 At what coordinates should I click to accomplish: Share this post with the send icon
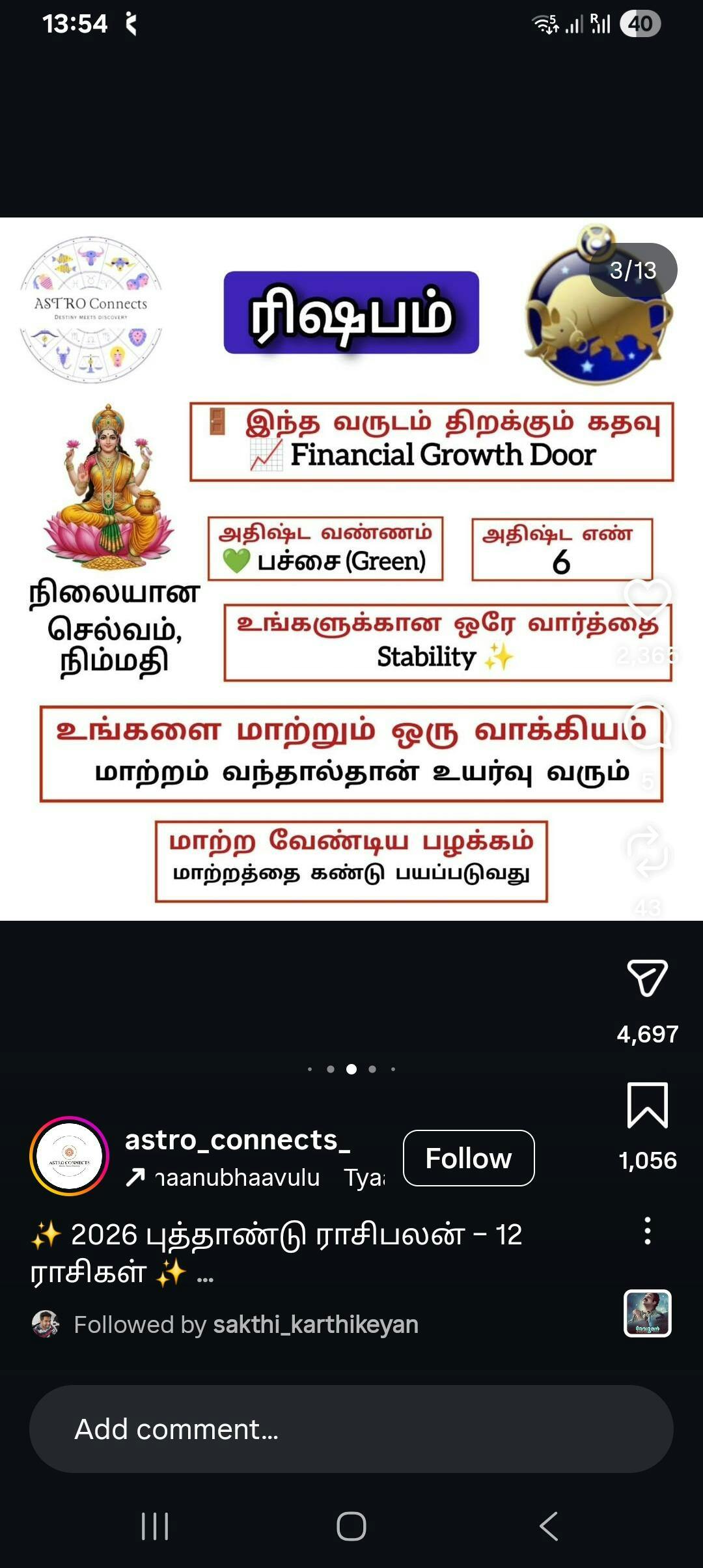(x=647, y=977)
